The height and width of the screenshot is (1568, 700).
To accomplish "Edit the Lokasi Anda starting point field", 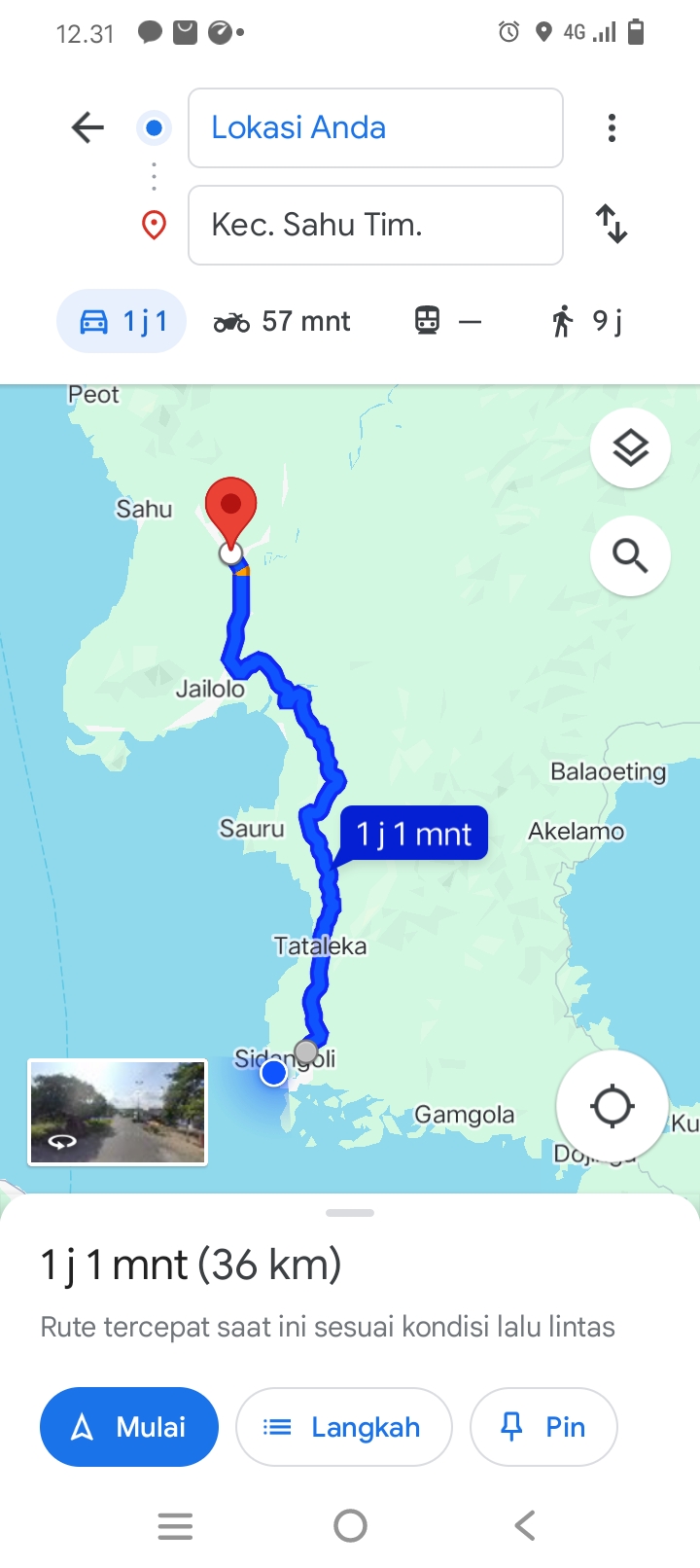I will (x=375, y=127).
